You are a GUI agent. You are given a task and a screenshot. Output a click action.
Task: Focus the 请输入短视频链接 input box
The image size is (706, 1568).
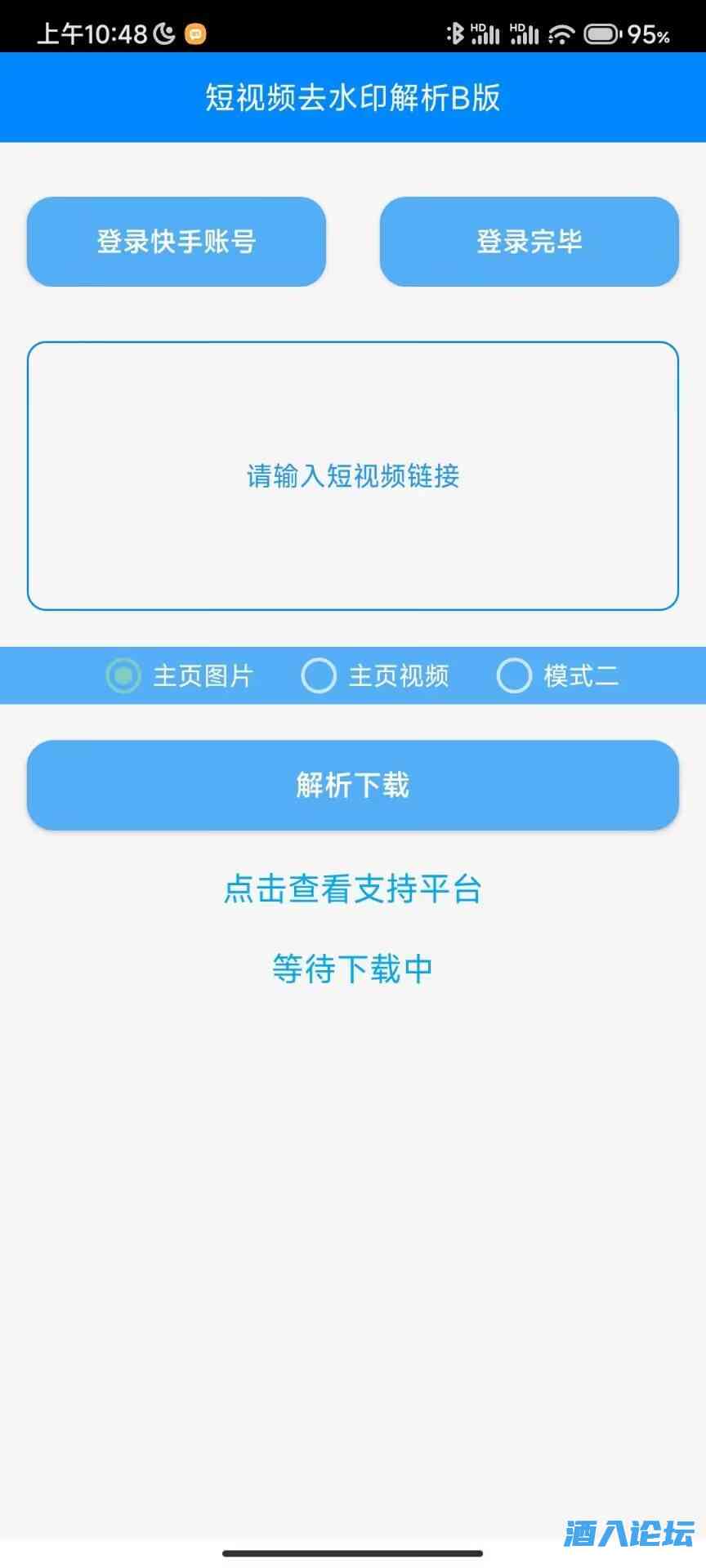(353, 475)
